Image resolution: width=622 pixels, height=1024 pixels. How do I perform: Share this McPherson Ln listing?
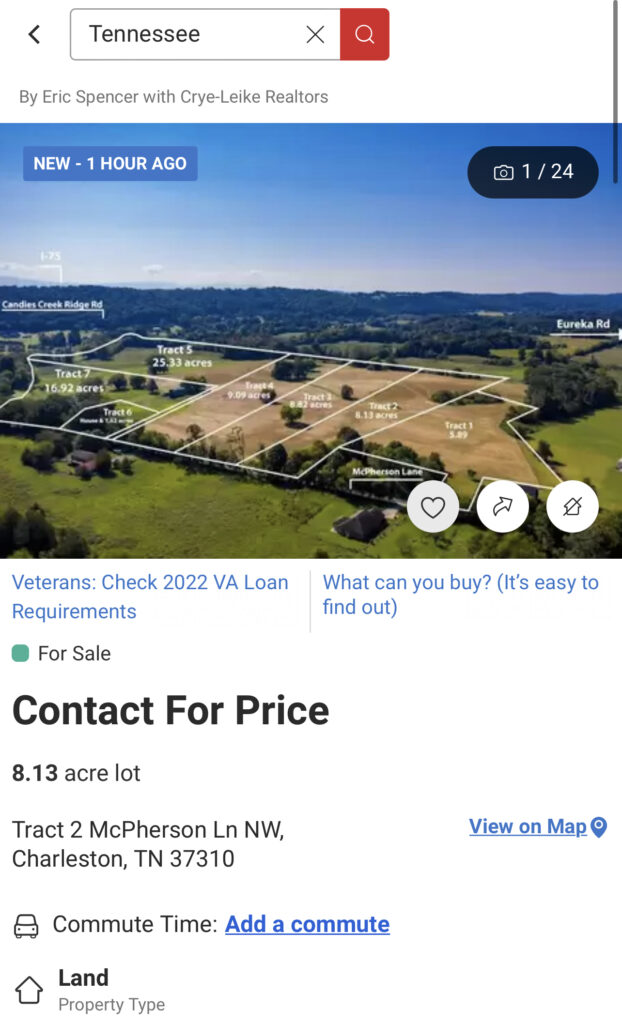(502, 507)
